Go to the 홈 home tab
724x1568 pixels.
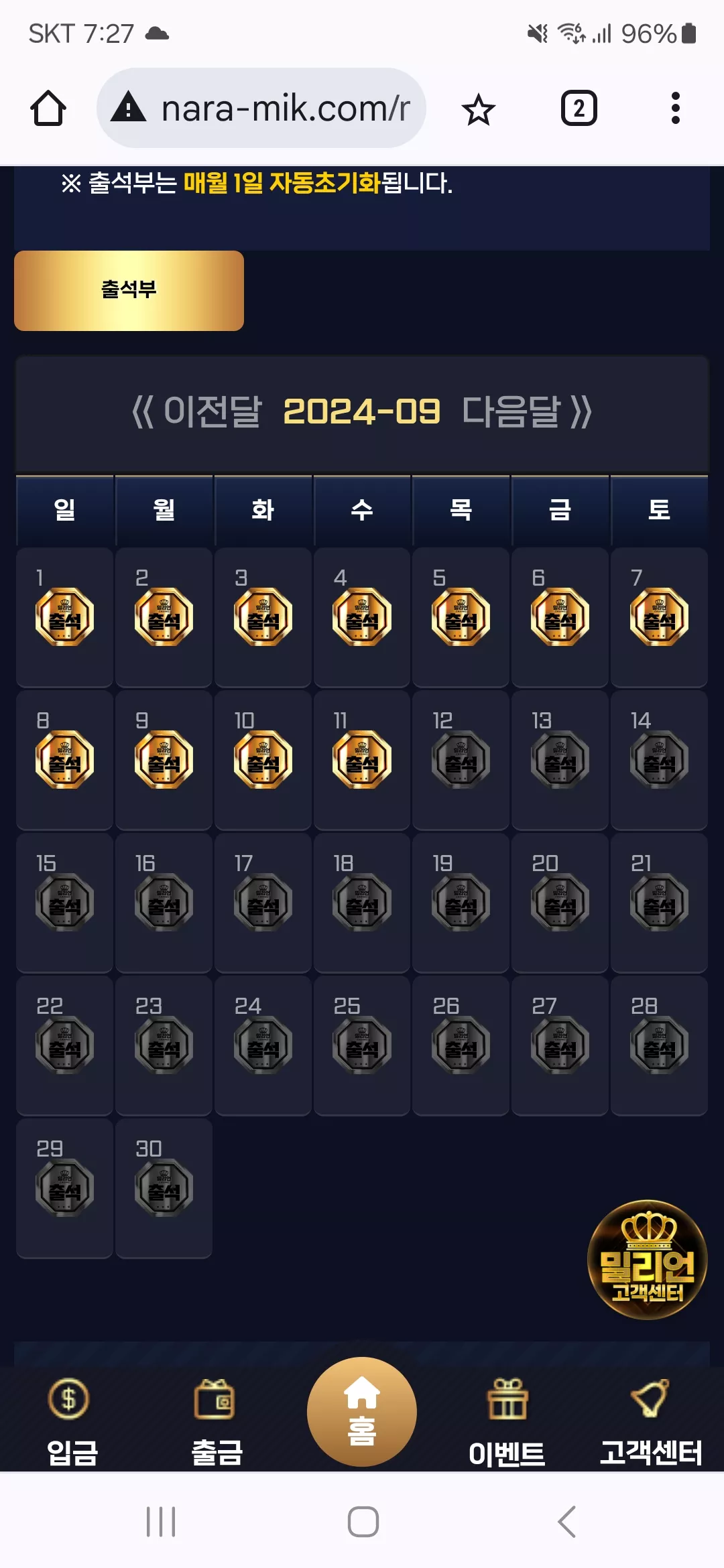(362, 1411)
